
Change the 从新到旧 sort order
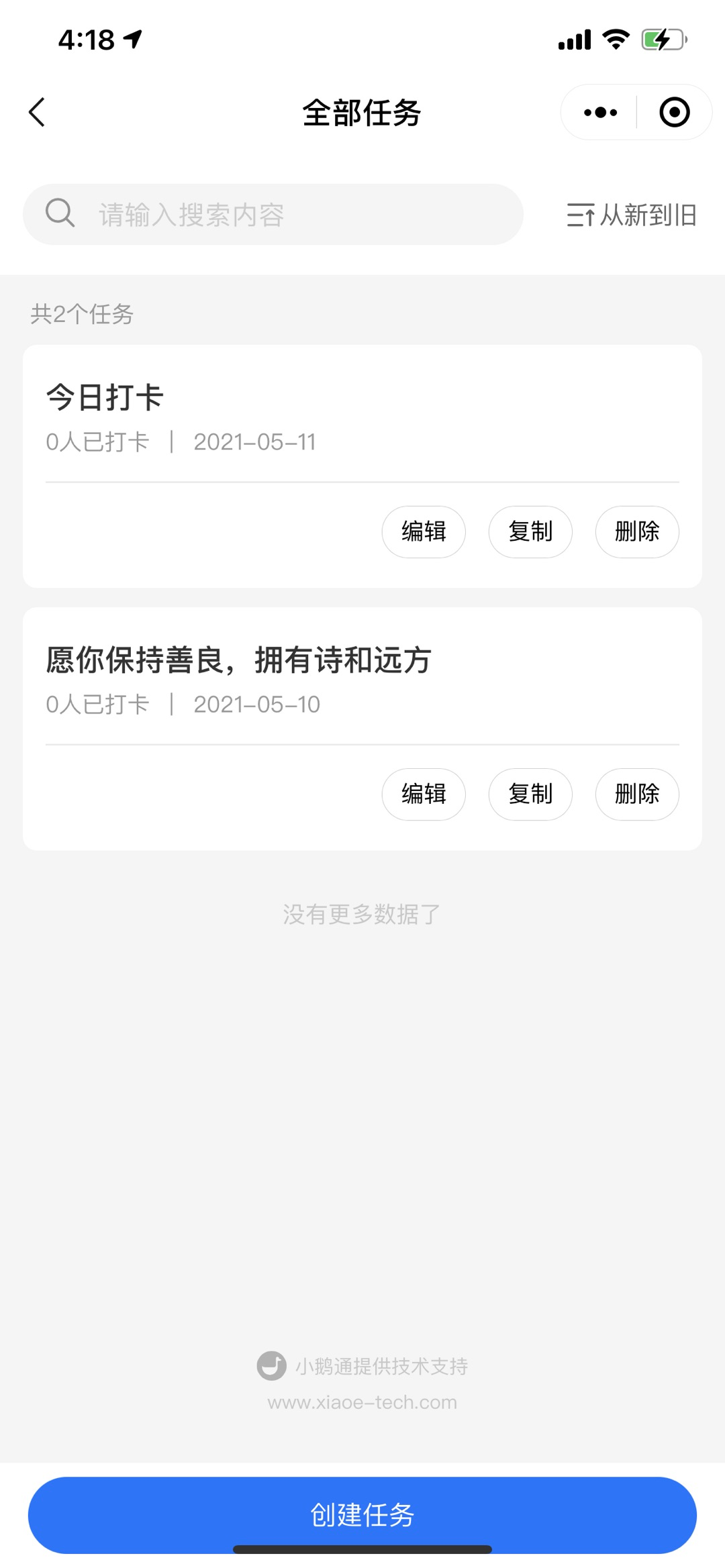click(x=631, y=215)
